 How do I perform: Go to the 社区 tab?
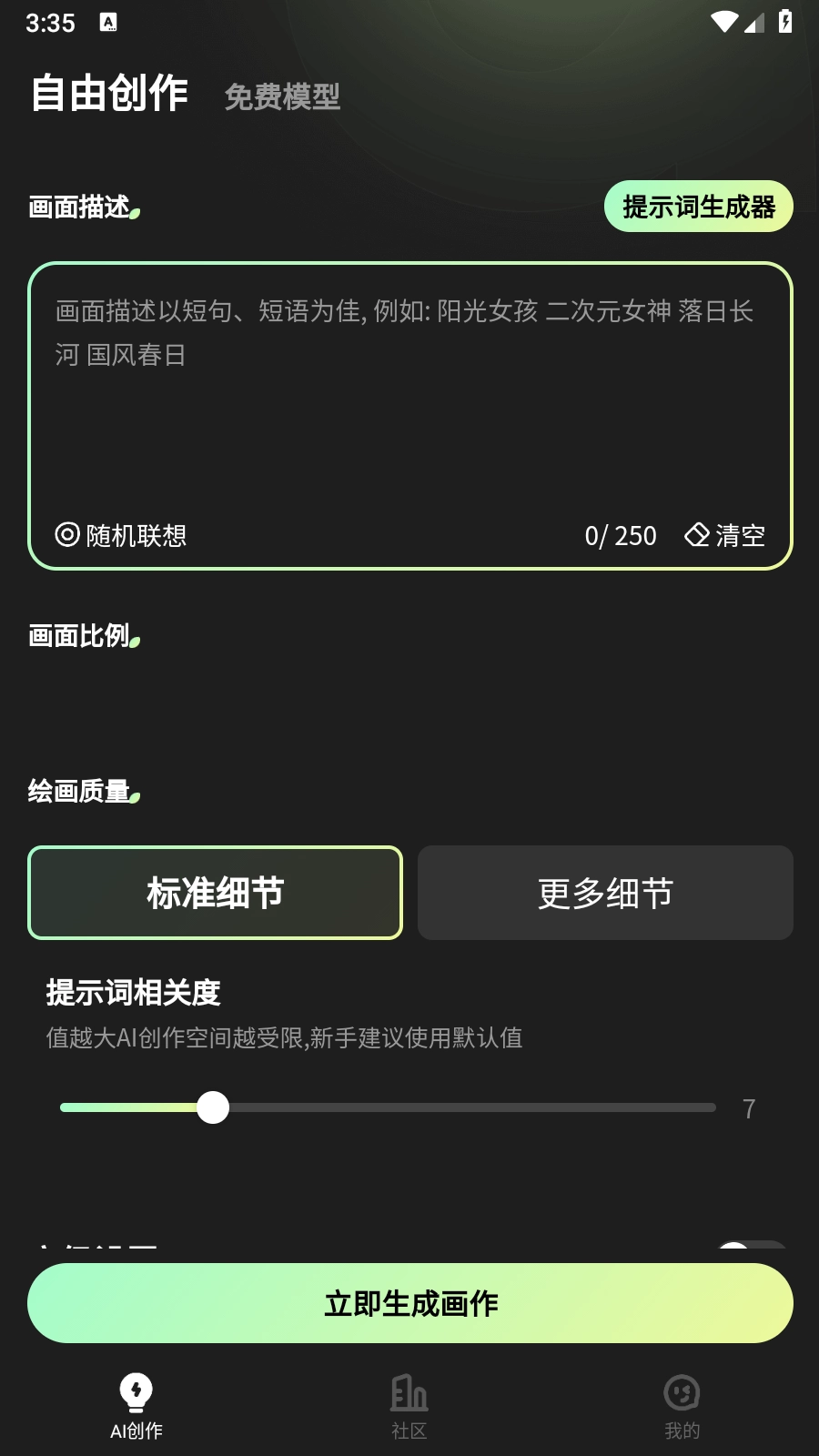[409, 1406]
